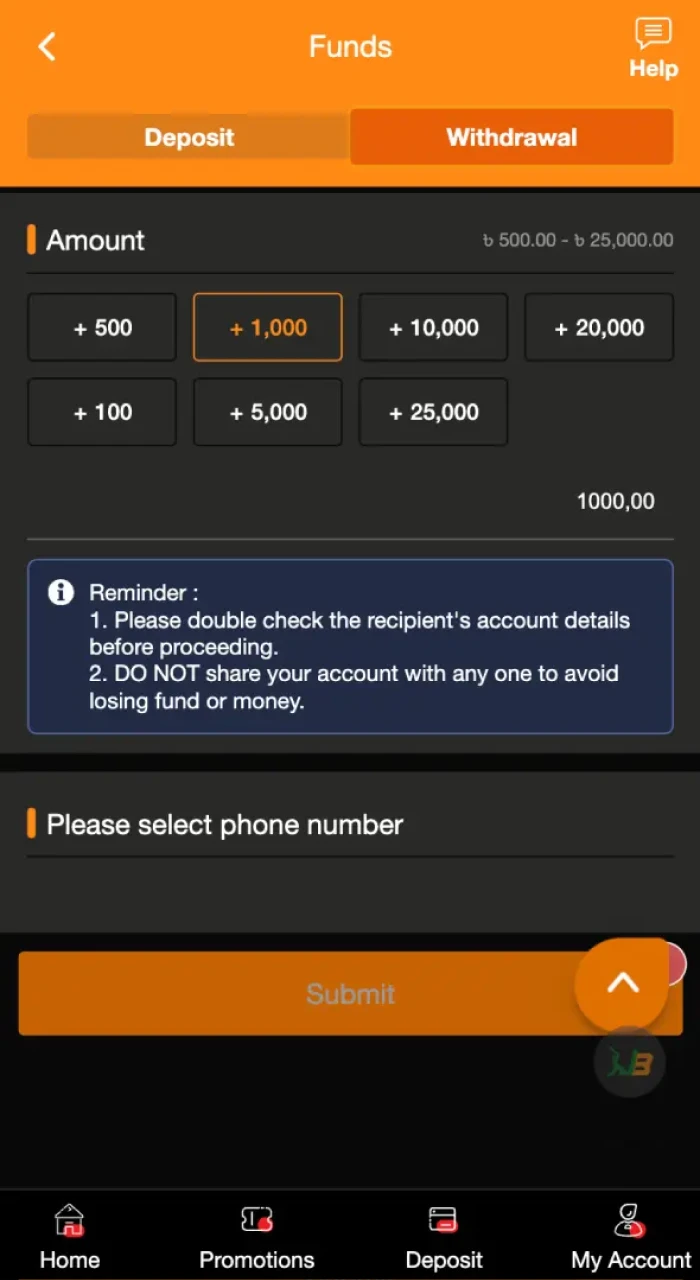Tap the scroll-to-top arrow button

tap(622, 984)
